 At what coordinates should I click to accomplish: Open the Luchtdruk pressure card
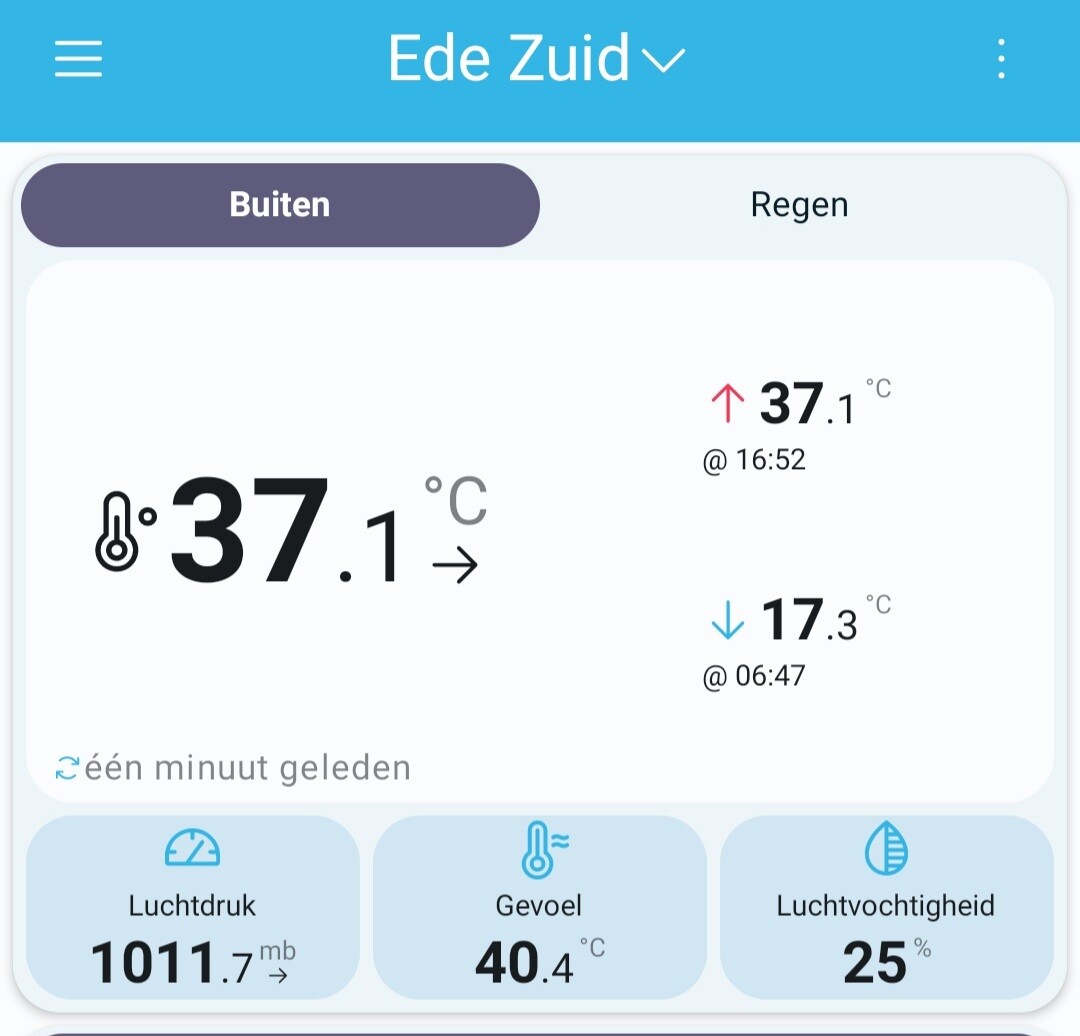[x=193, y=907]
